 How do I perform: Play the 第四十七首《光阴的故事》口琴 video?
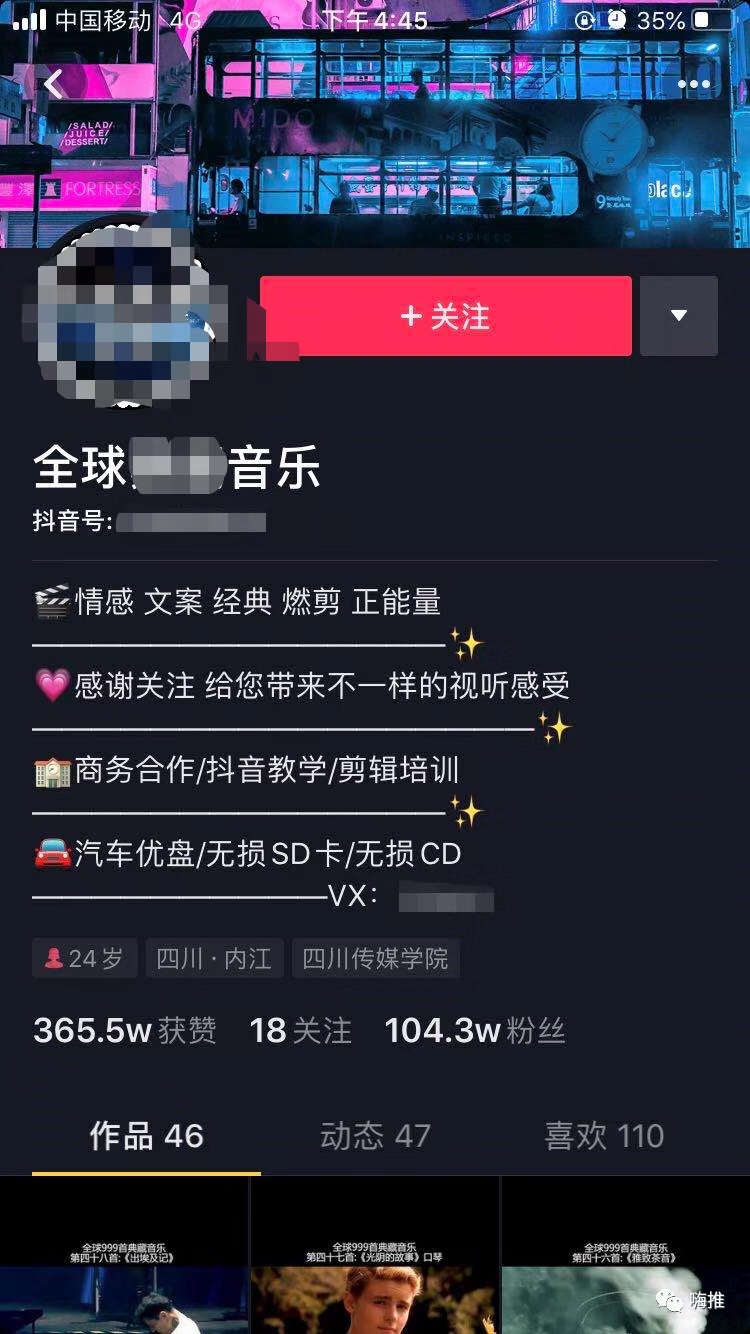(375, 1260)
